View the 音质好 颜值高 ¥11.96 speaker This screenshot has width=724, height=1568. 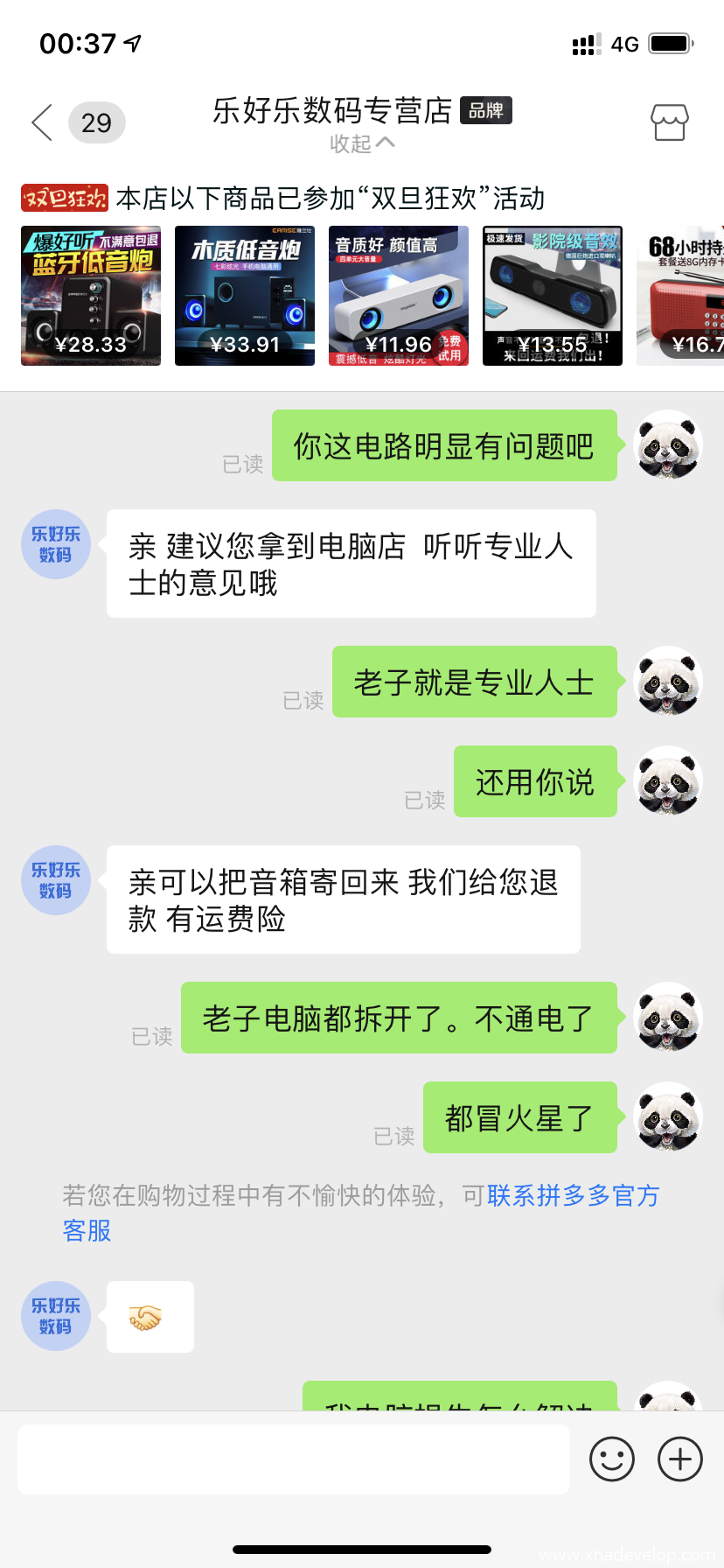click(x=399, y=296)
